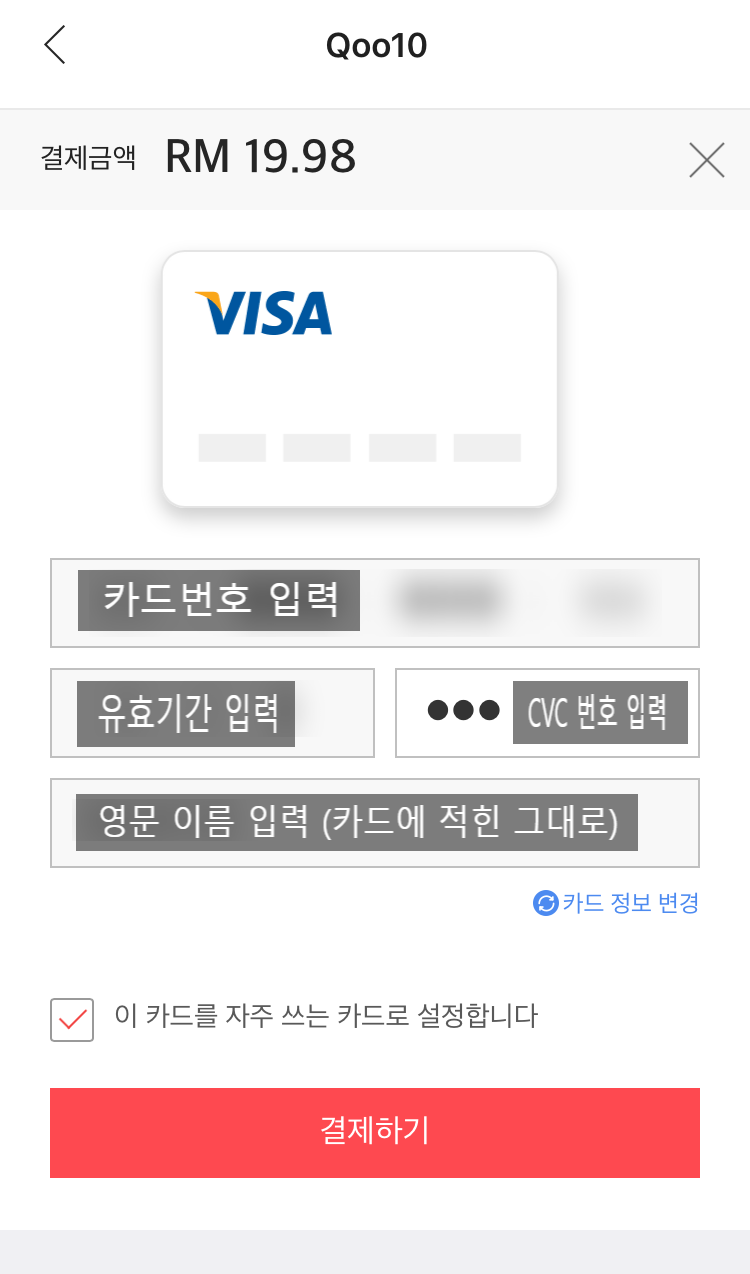750x1274 pixels.
Task: Click the refresh icon beside 카드 정보 변경
Action: pos(544,902)
